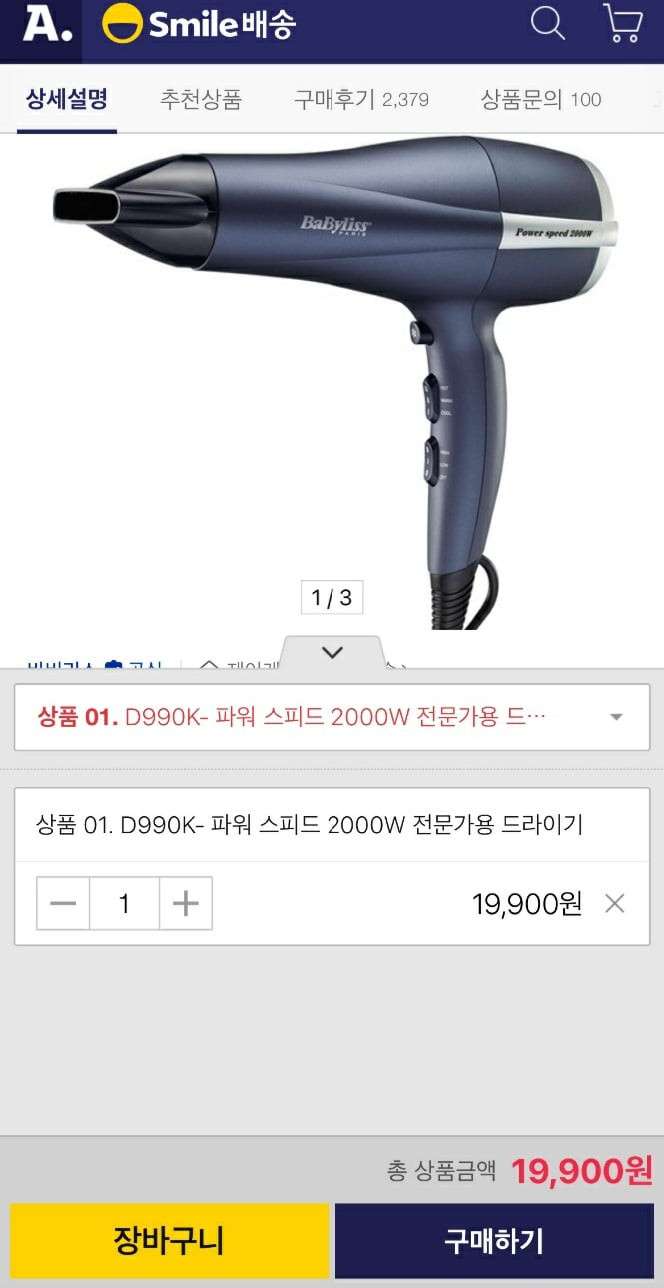The height and width of the screenshot is (1288, 664).
Task: Expand the 상품 01 product dropdown
Action: click(x=332, y=717)
